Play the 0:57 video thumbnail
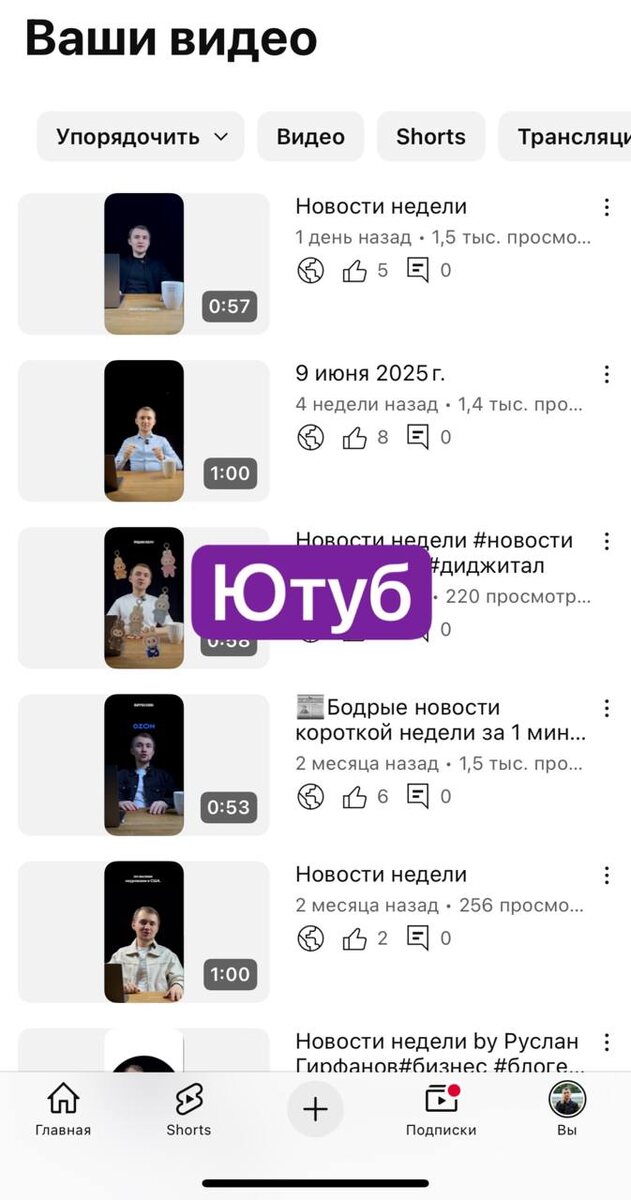This screenshot has height=1200, width=631. point(144,264)
